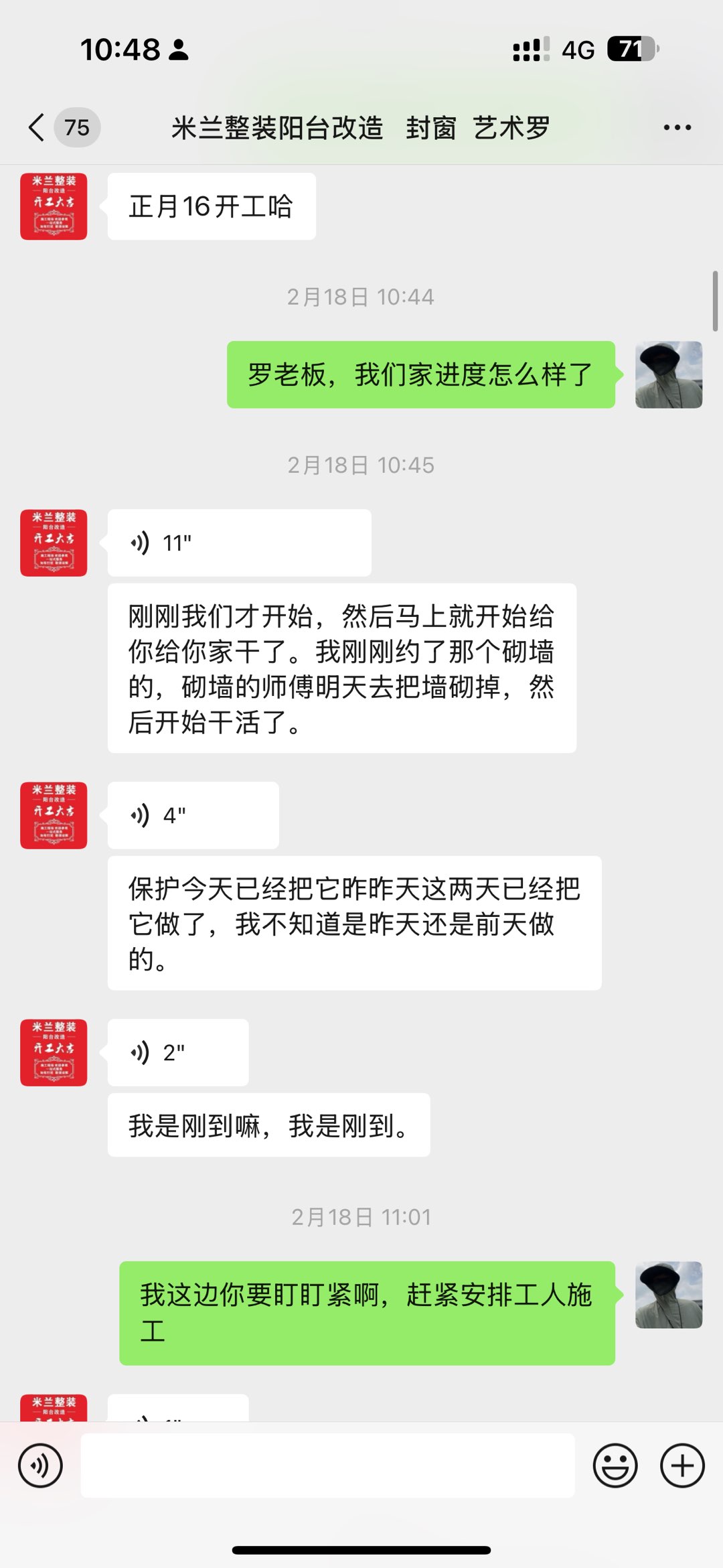Go back to the chat list

coord(37,127)
